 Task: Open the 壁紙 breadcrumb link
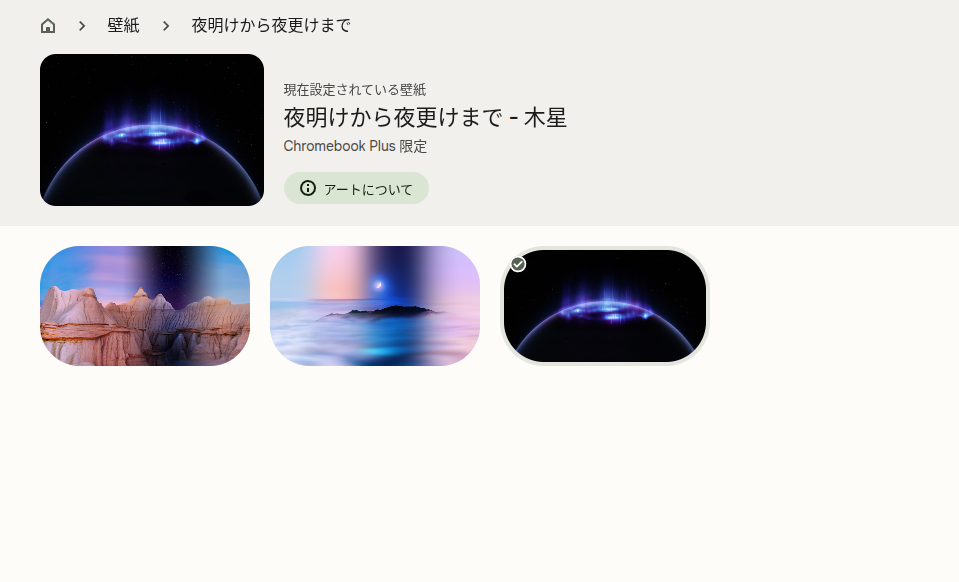click(123, 26)
